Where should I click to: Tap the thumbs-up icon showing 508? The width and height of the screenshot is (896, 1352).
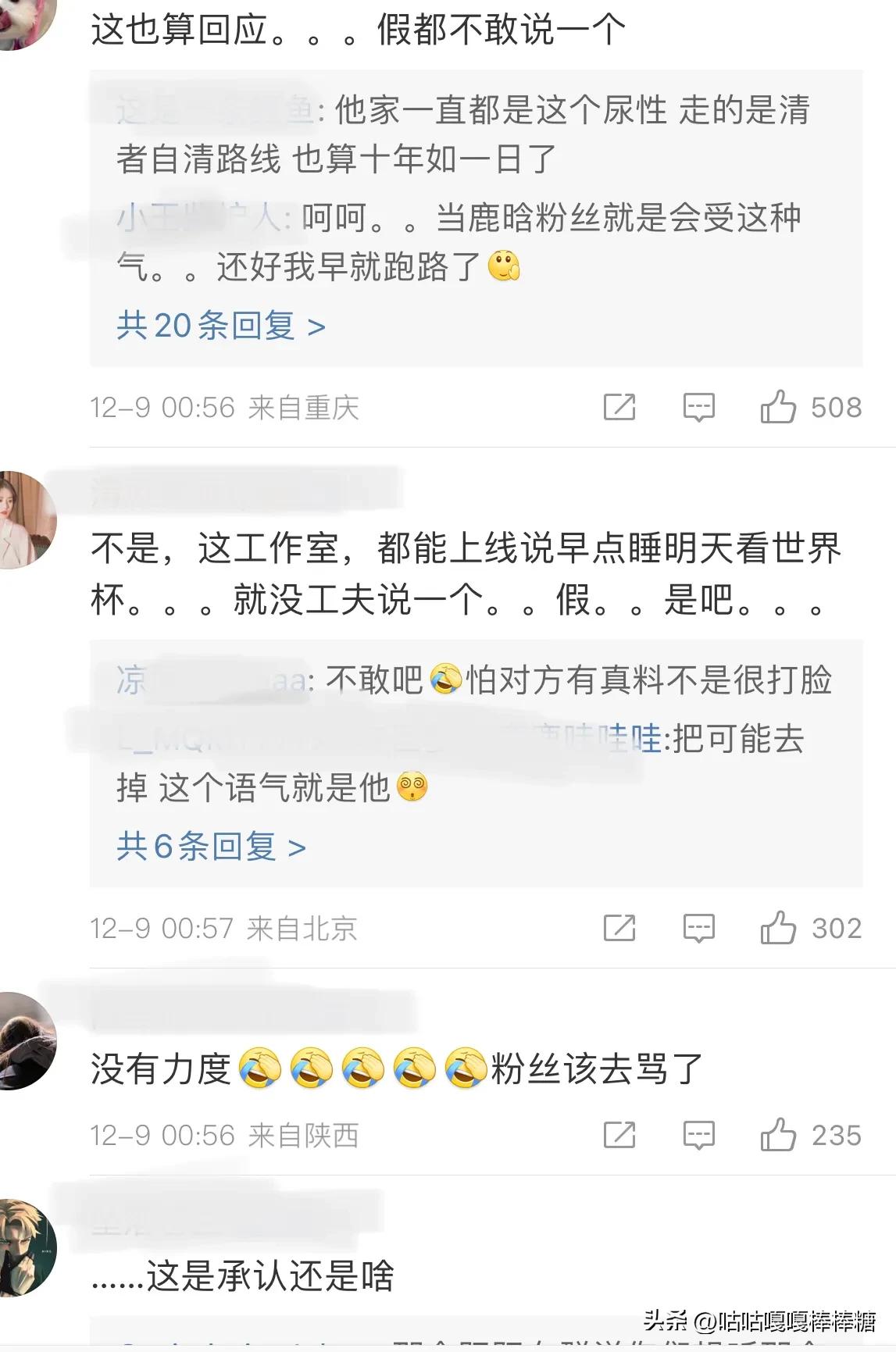[776, 406]
